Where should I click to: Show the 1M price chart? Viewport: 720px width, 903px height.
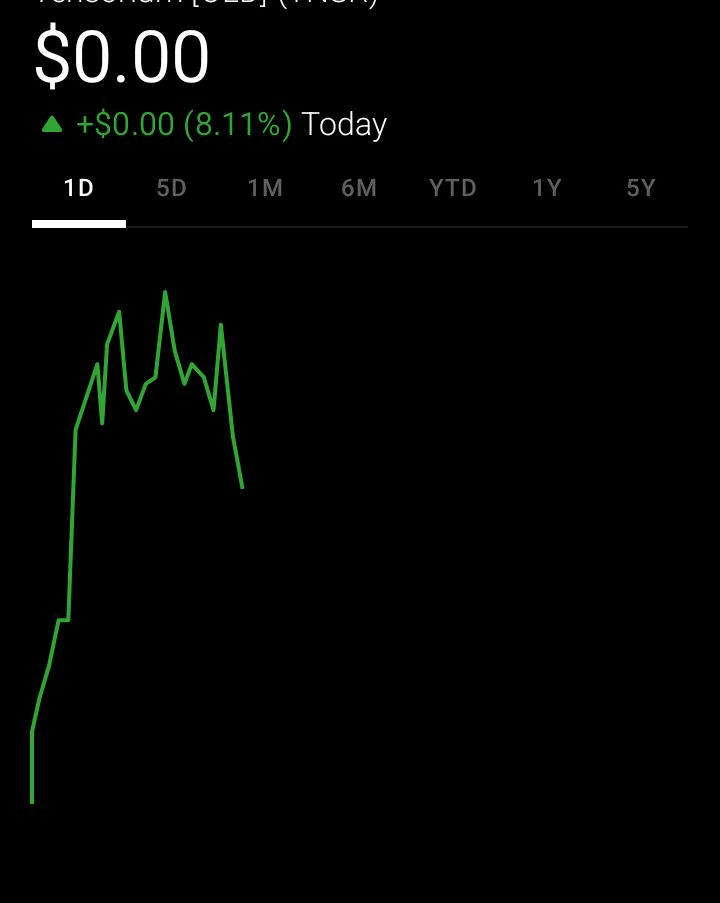coord(265,188)
